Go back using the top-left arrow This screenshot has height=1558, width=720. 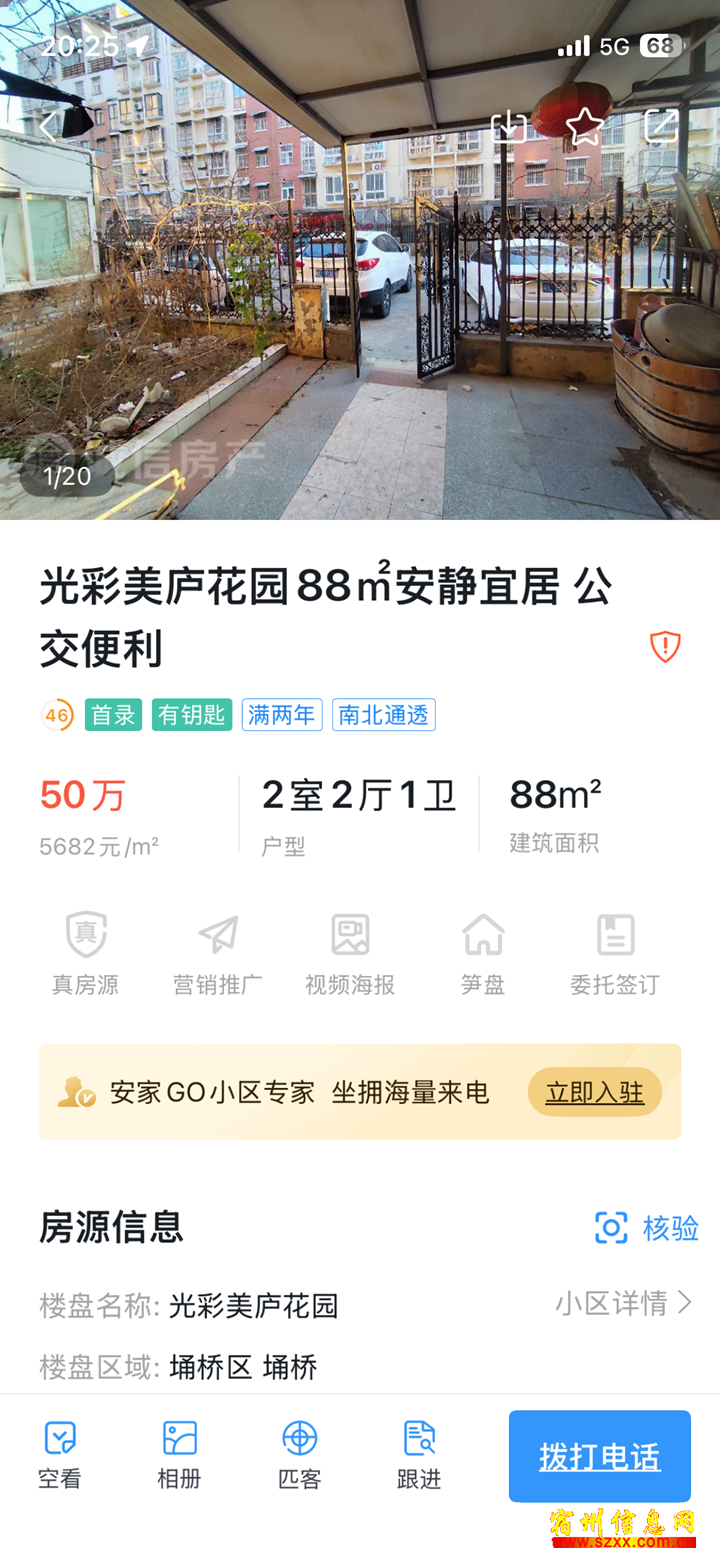[x=48, y=126]
